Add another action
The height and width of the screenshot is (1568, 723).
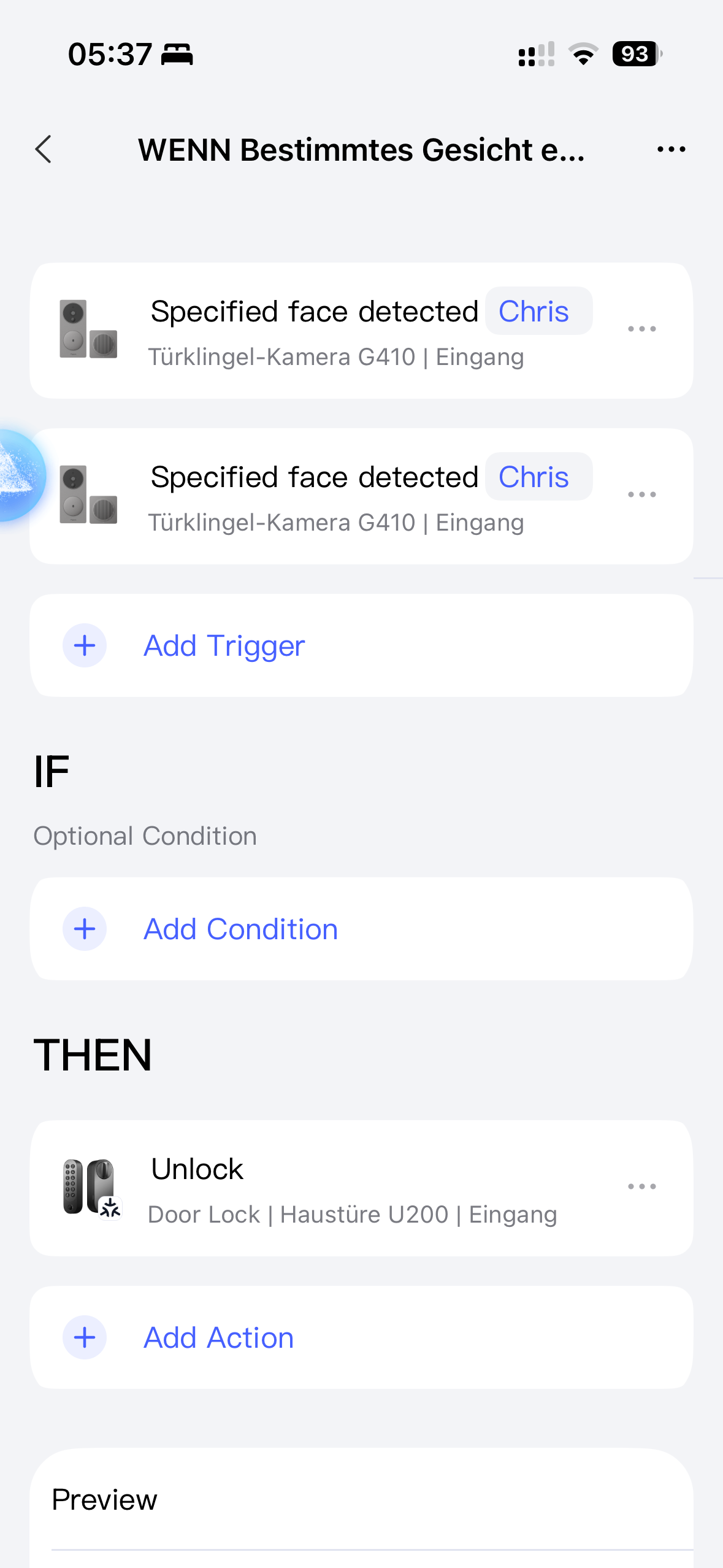point(218,1337)
